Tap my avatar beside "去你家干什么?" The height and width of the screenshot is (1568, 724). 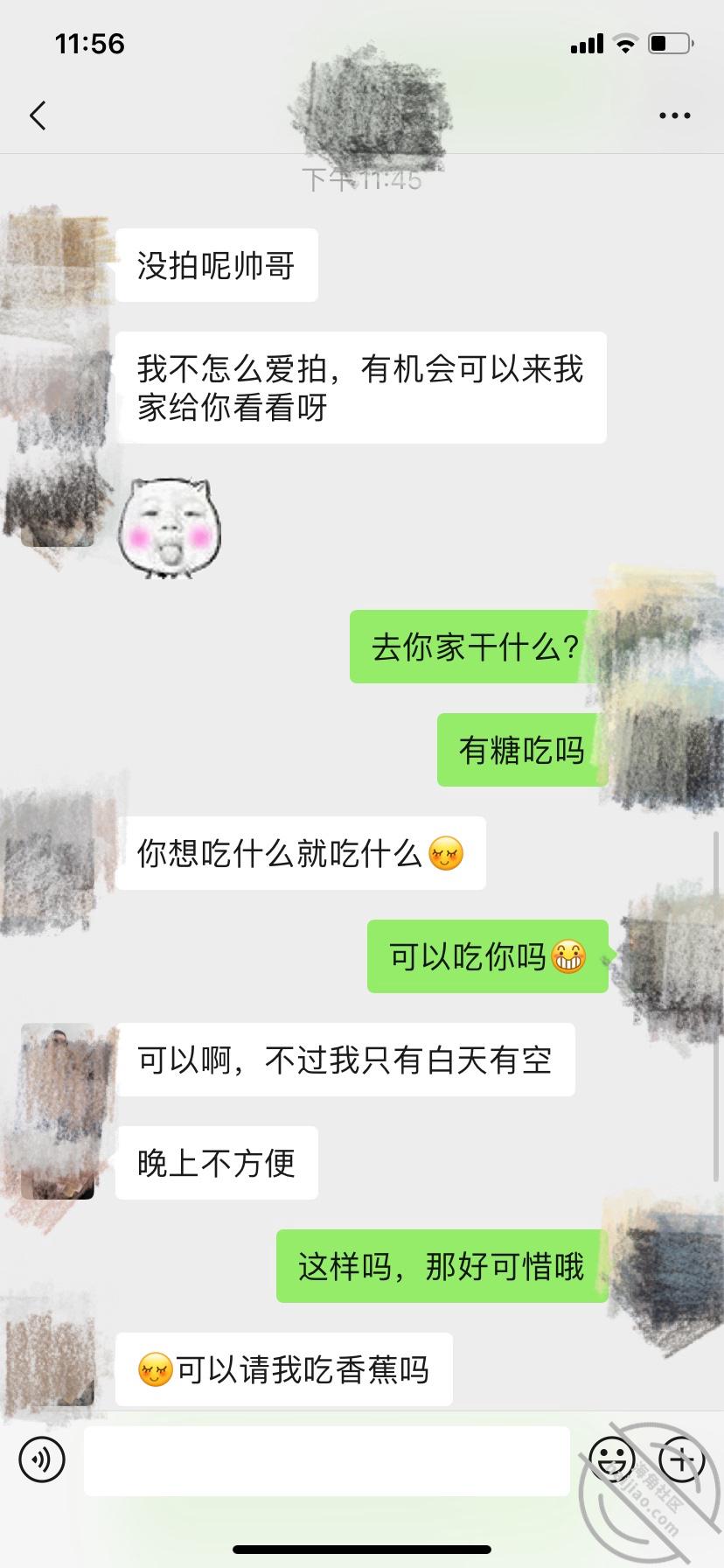(665, 647)
